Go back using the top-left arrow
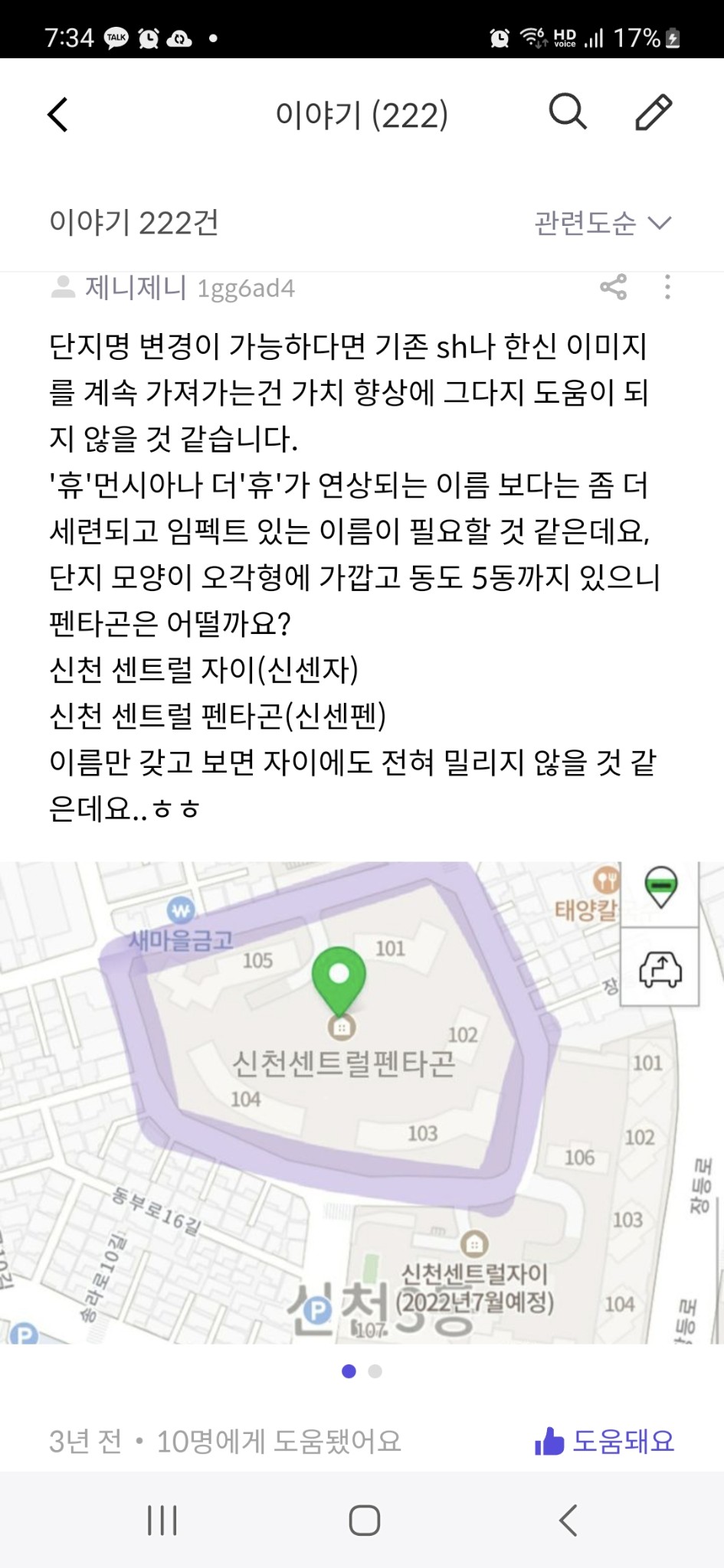This screenshot has width=724, height=1568. pyautogui.click(x=58, y=115)
